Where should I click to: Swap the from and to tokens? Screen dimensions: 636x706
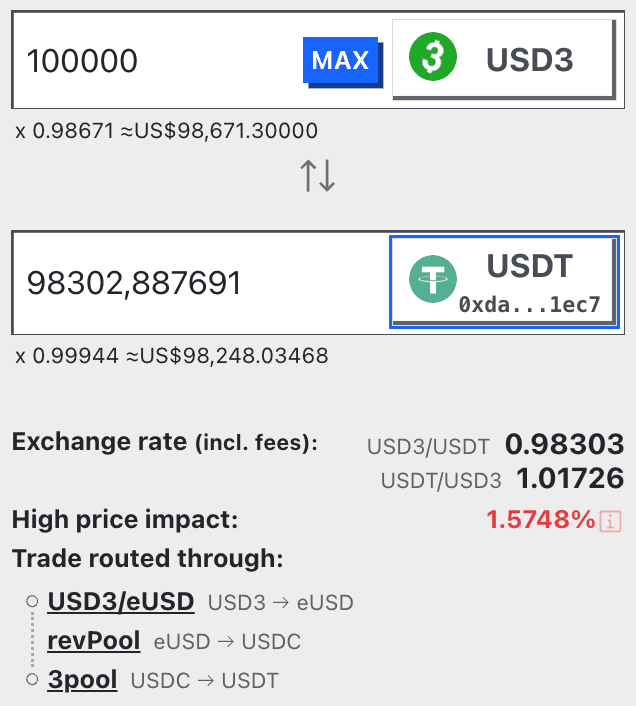(x=318, y=176)
